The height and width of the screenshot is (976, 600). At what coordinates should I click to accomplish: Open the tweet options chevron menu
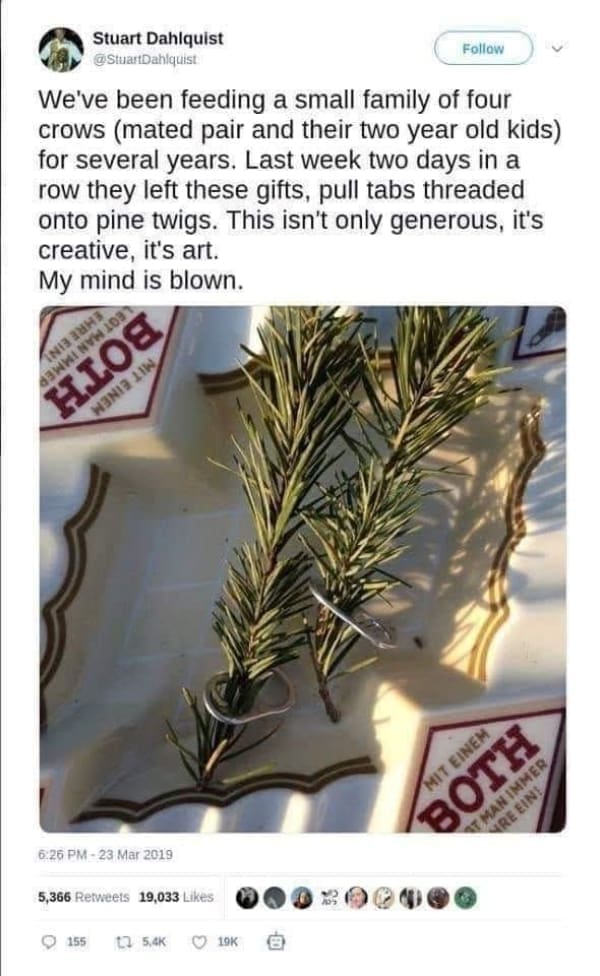click(x=558, y=46)
